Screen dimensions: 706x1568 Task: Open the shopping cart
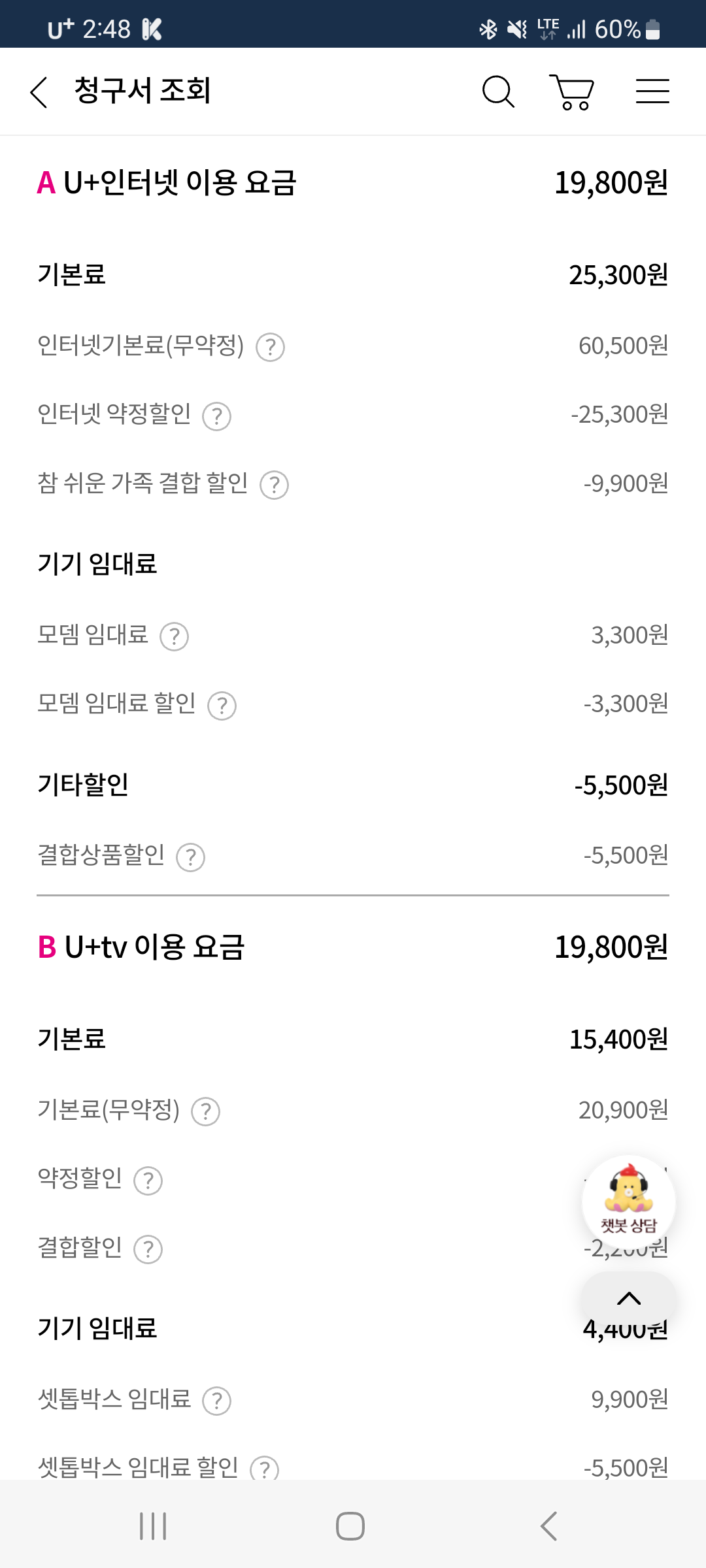click(x=572, y=92)
